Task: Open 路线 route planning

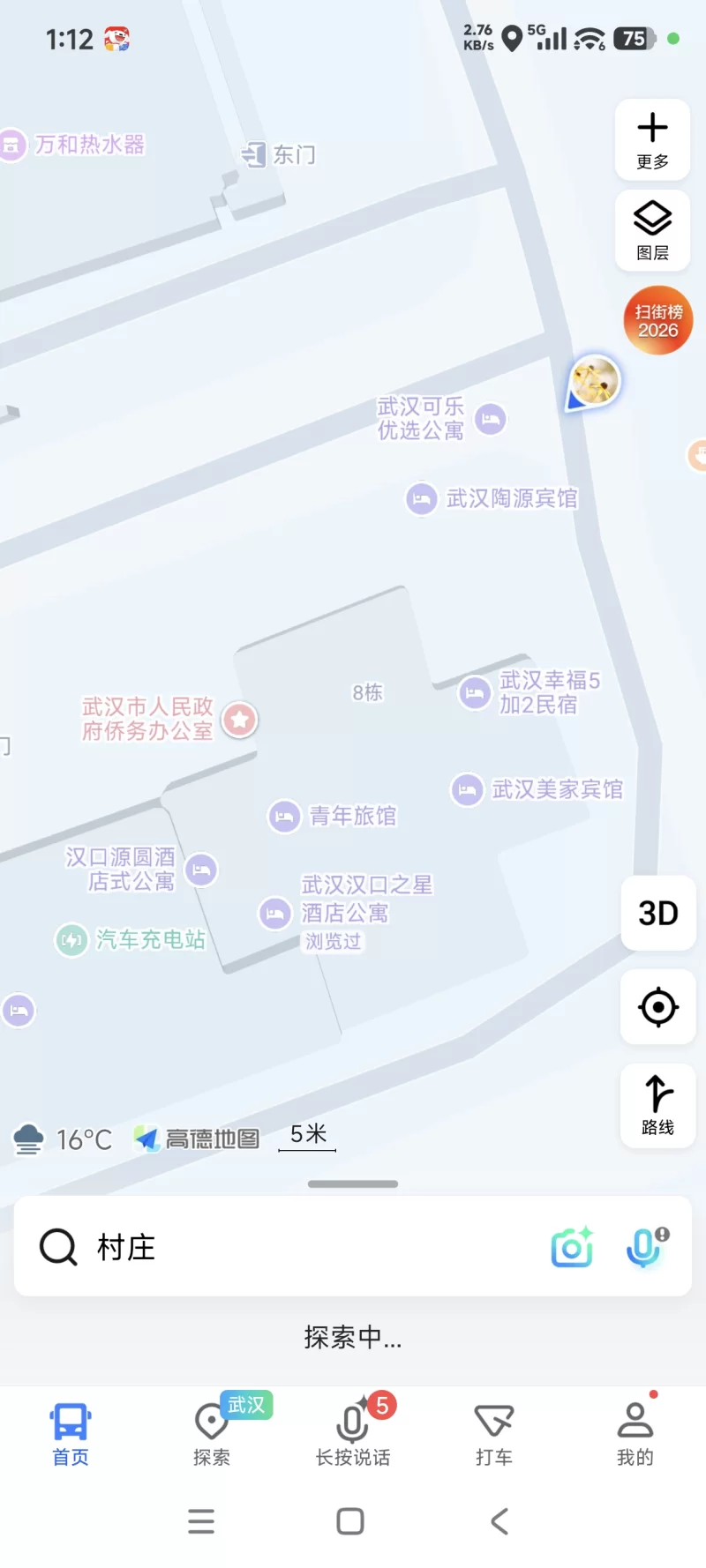Action: tap(658, 1105)
